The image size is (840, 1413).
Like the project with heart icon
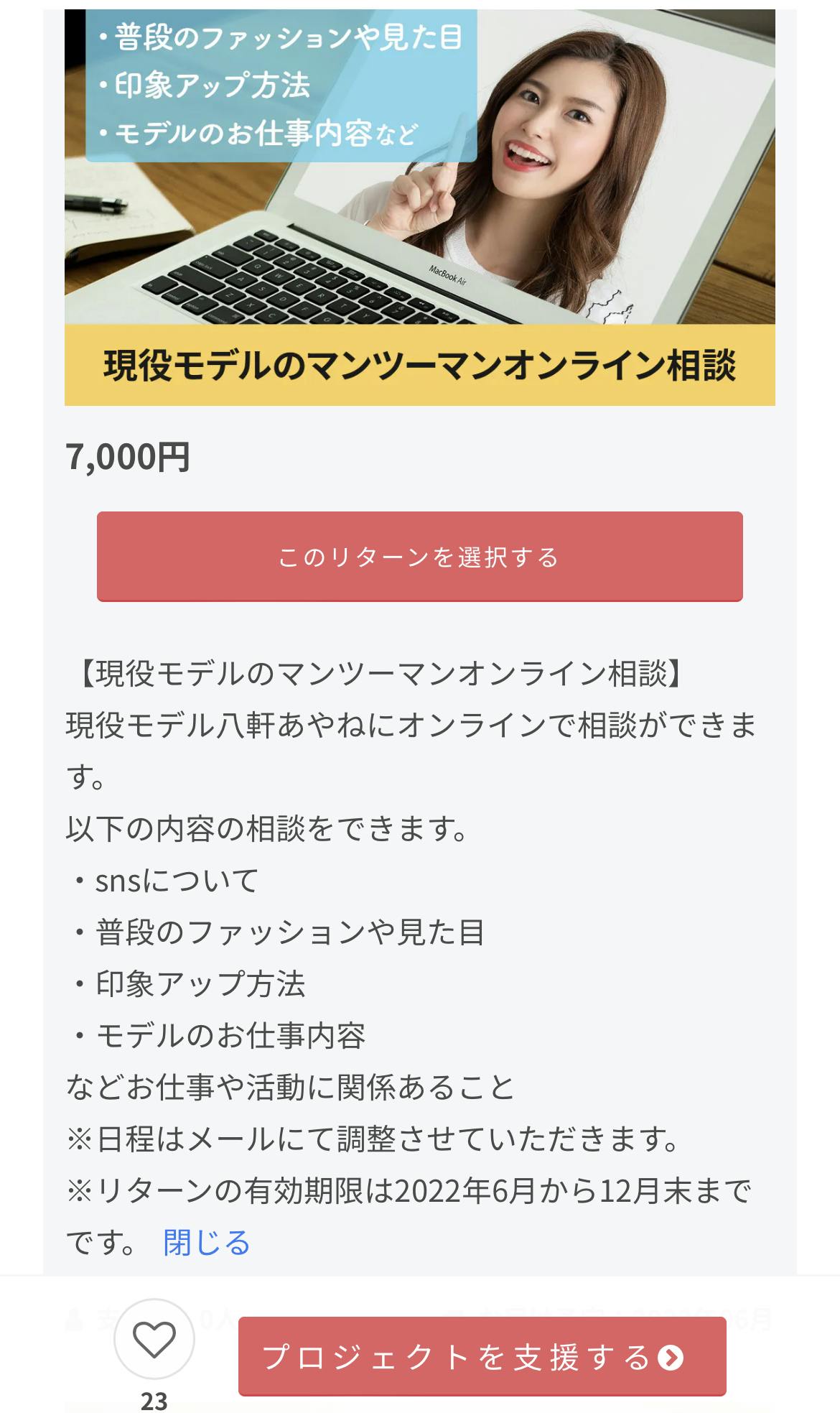coord(154,1339)
